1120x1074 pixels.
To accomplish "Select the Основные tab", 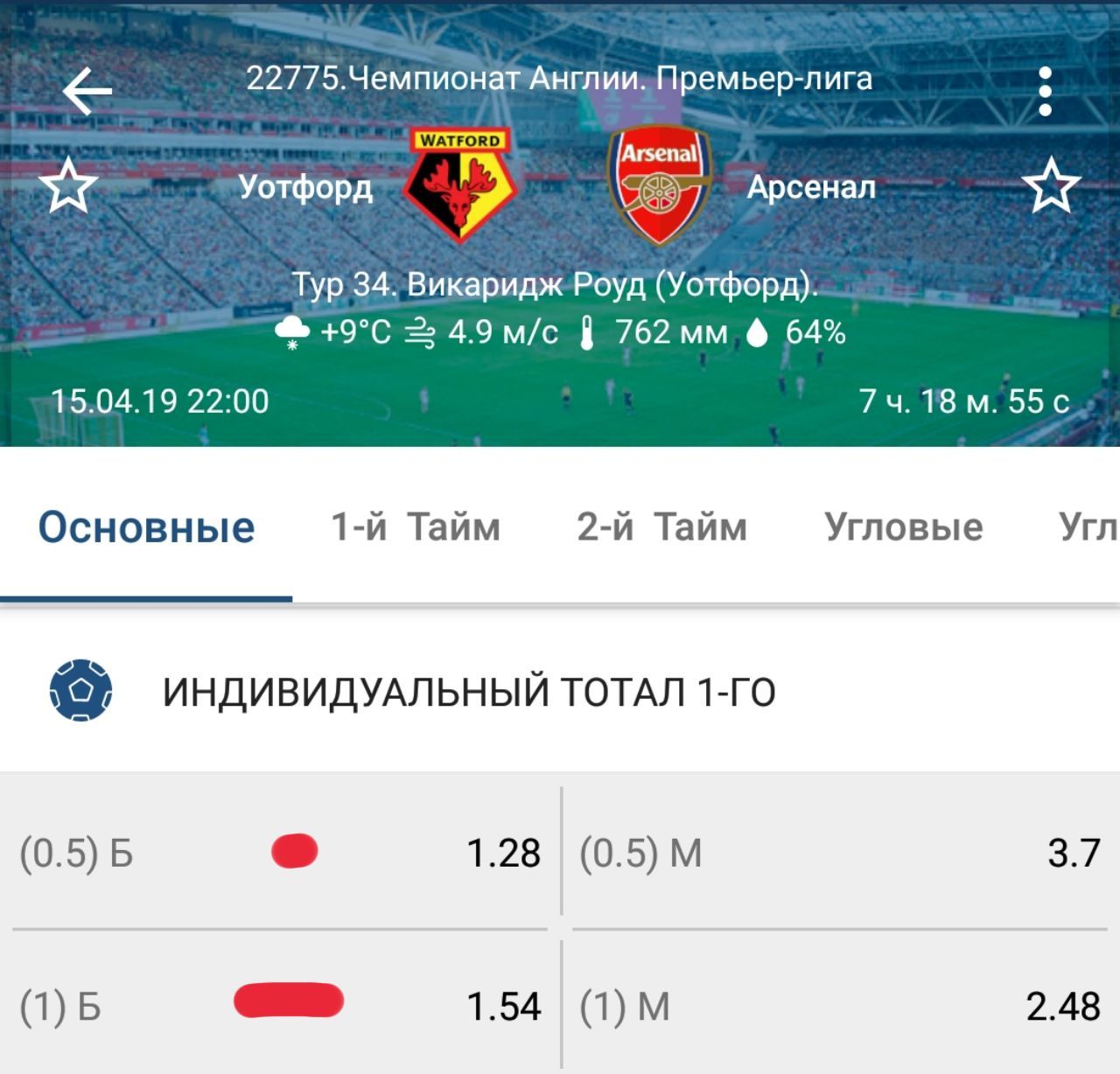I will coord(146,527).
